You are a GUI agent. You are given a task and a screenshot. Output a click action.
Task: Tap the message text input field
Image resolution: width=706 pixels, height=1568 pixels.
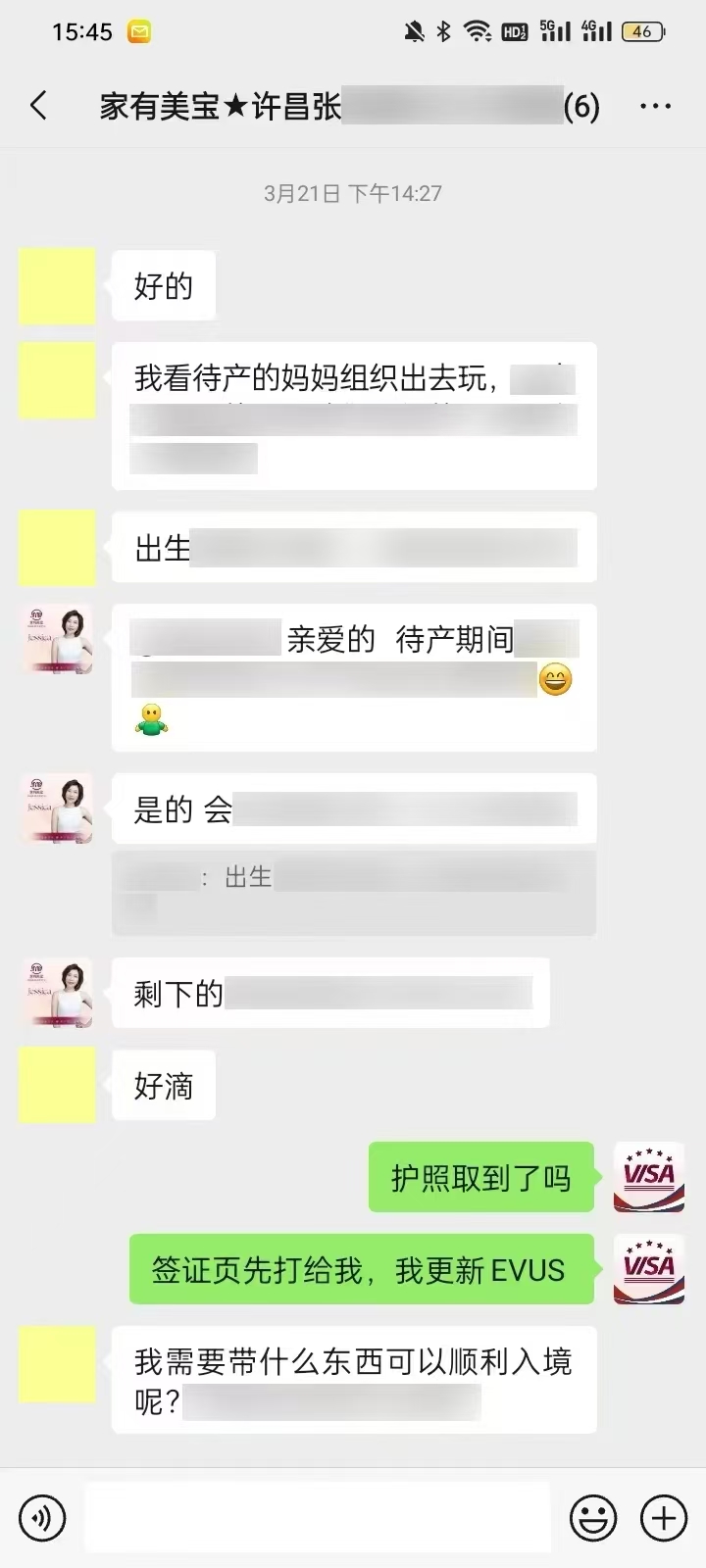[x=317, y=1518]
